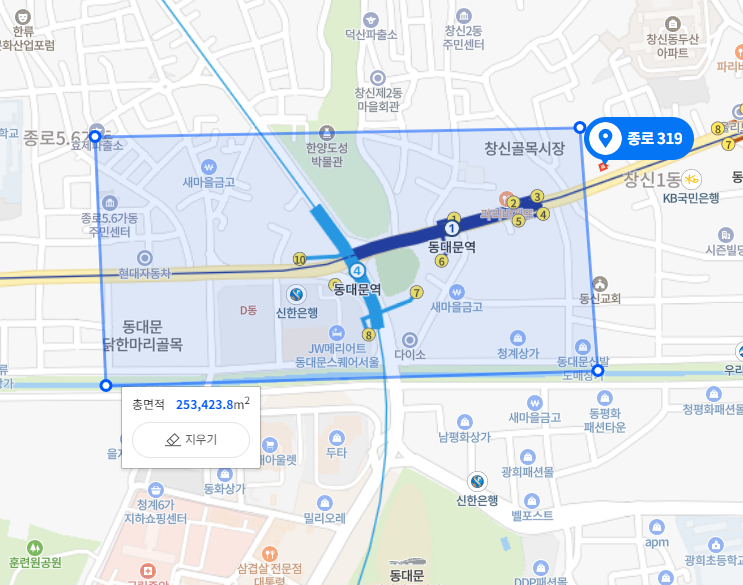Select the 밀리오레 marker
The height and width of the screenshot is (585, 743).
[324, 502]
